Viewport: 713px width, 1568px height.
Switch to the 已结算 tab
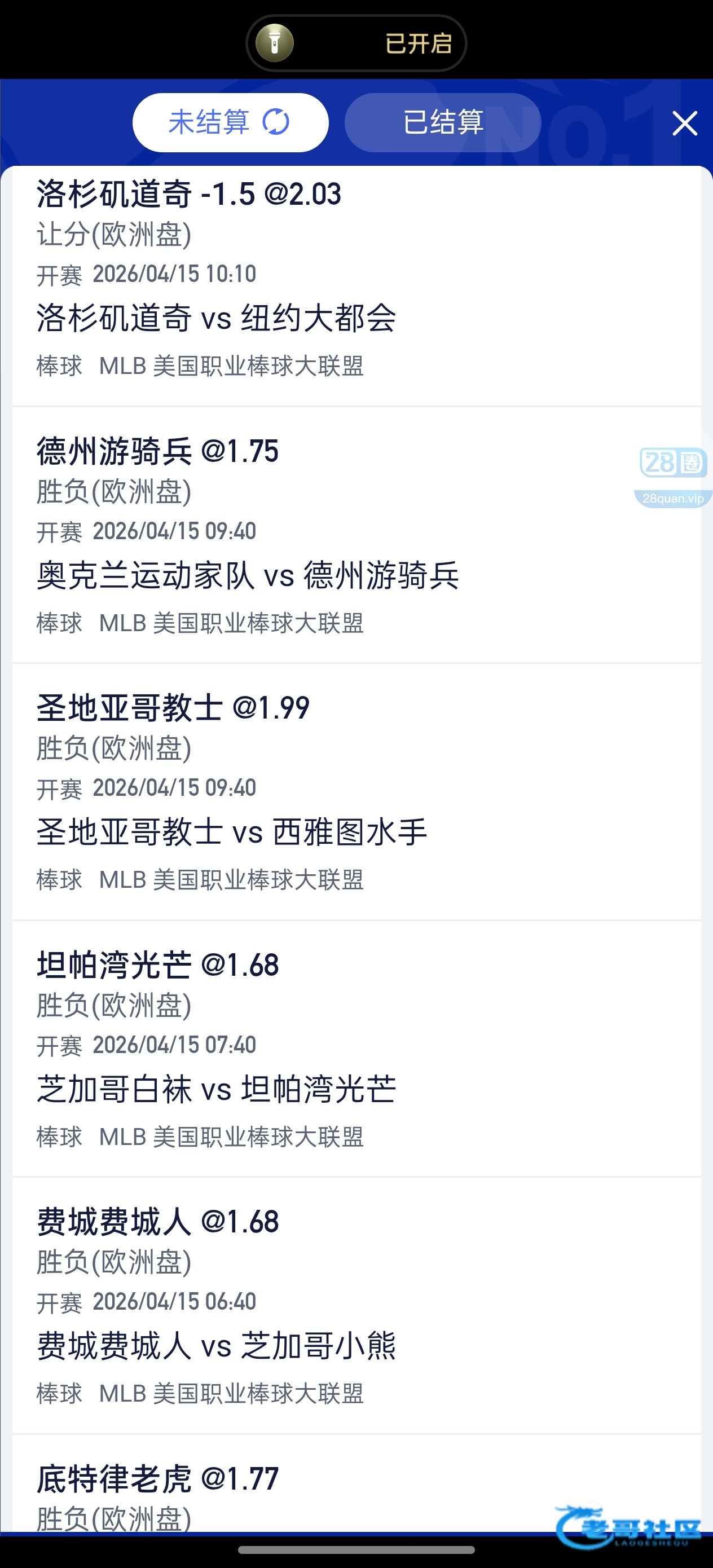tap(443, 122)
